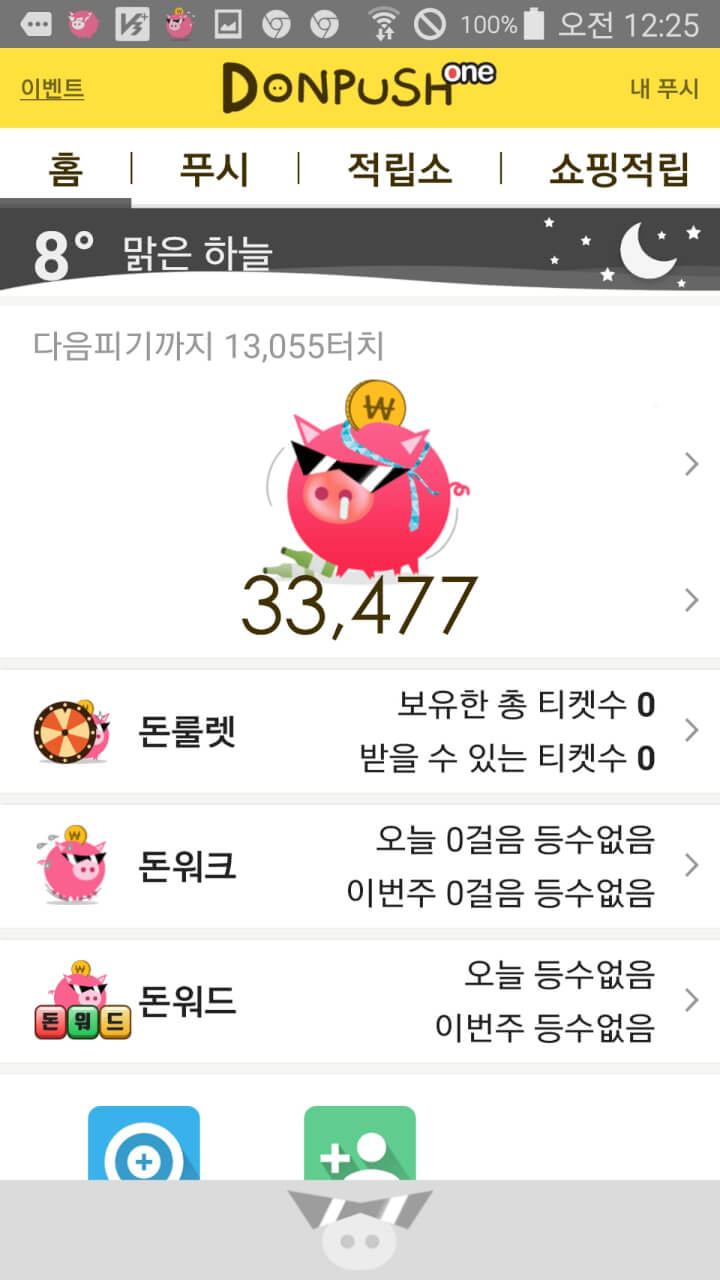Tap the gray pig handle bar

[360, 1228]
